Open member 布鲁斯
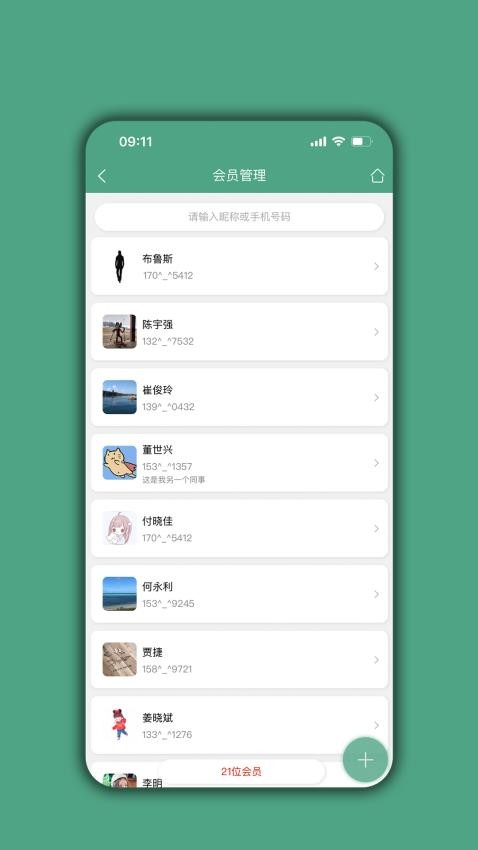This screenshot has width=478, height=850. (x=239, y=266)
